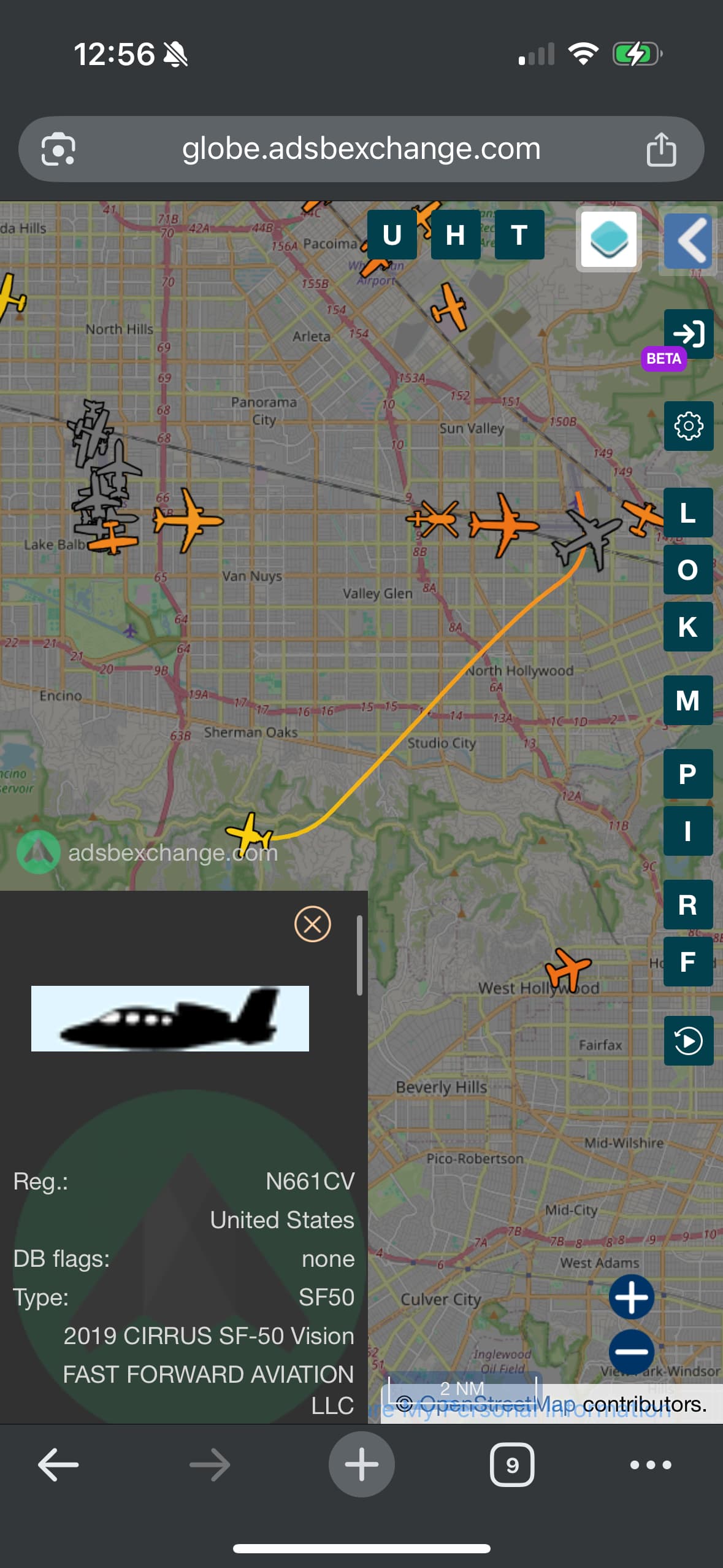The width and height of the screenshot is (723, 1568).
Task: Go back to the previous page
Action: tap(58, 1465)
